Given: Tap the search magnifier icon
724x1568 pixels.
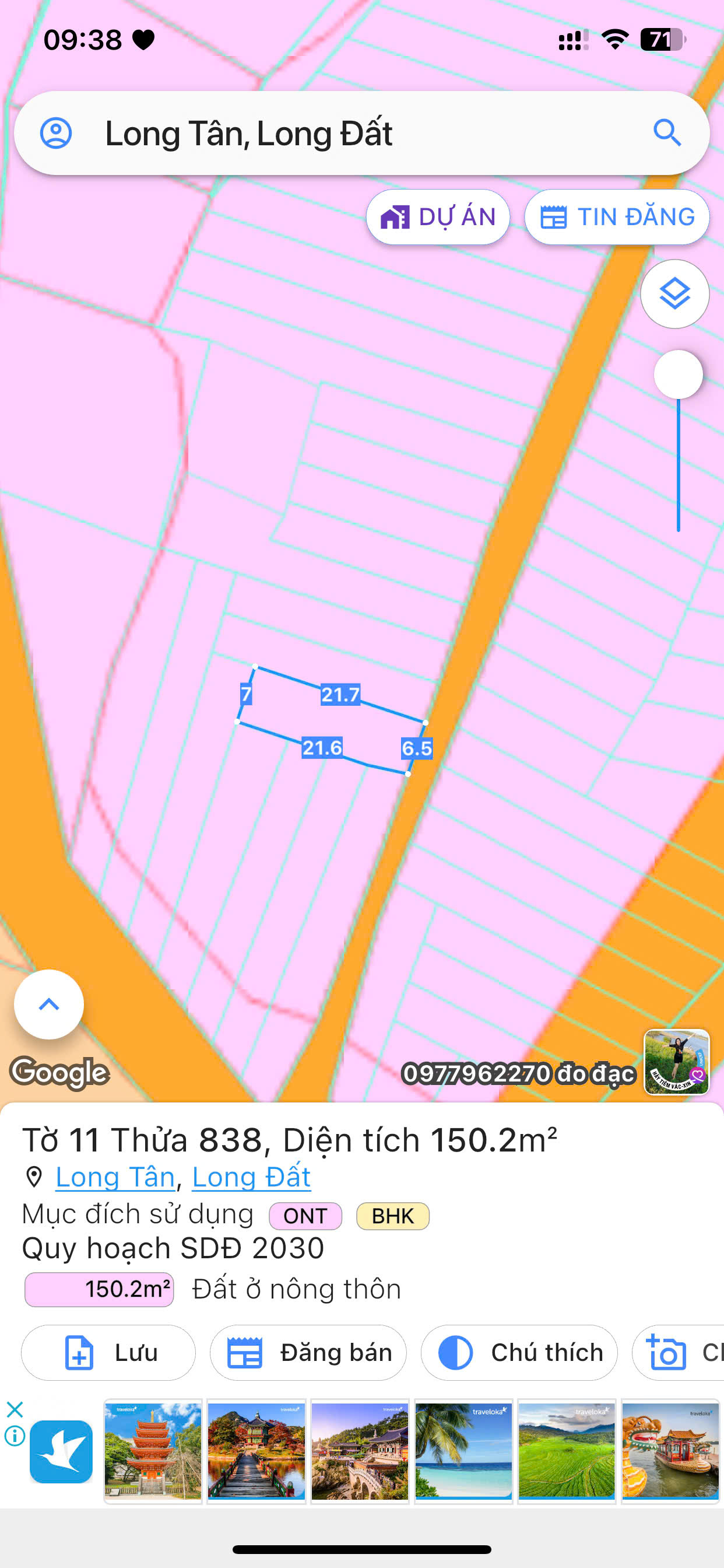Looking at the screenshot, I should pos(667,132).
